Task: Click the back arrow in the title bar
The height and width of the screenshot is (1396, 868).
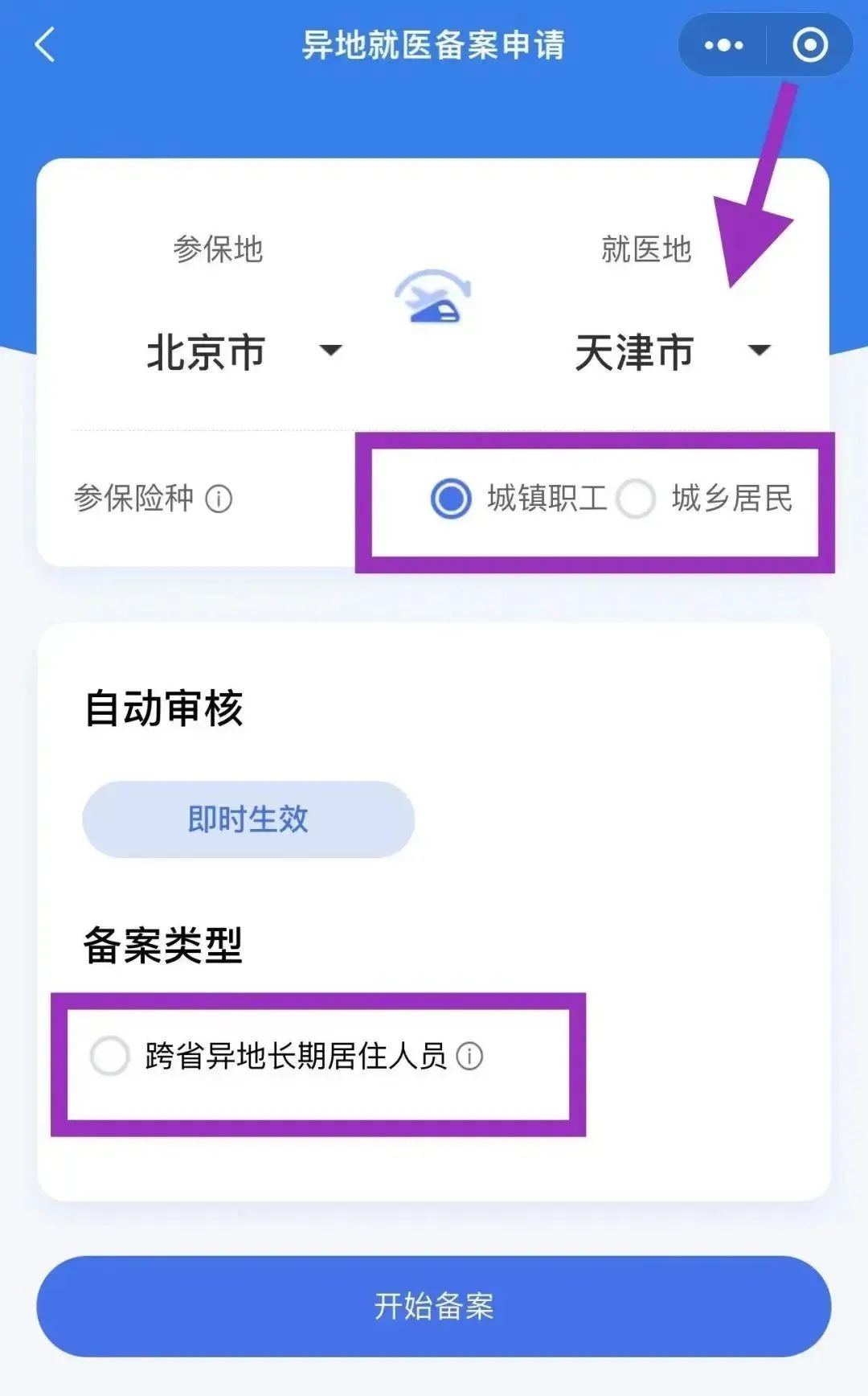Action: (x=44, y=45)
